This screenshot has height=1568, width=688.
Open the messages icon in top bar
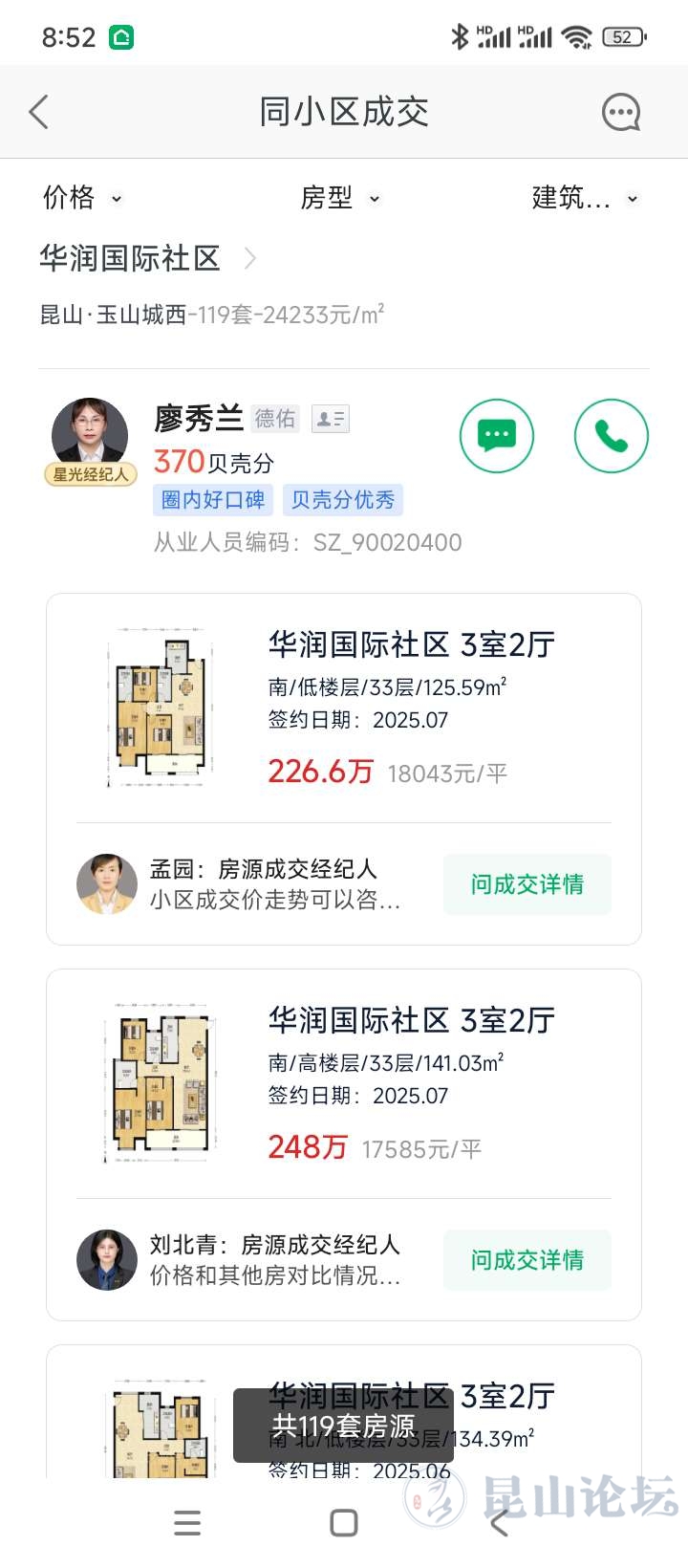[x=620, y=113]
